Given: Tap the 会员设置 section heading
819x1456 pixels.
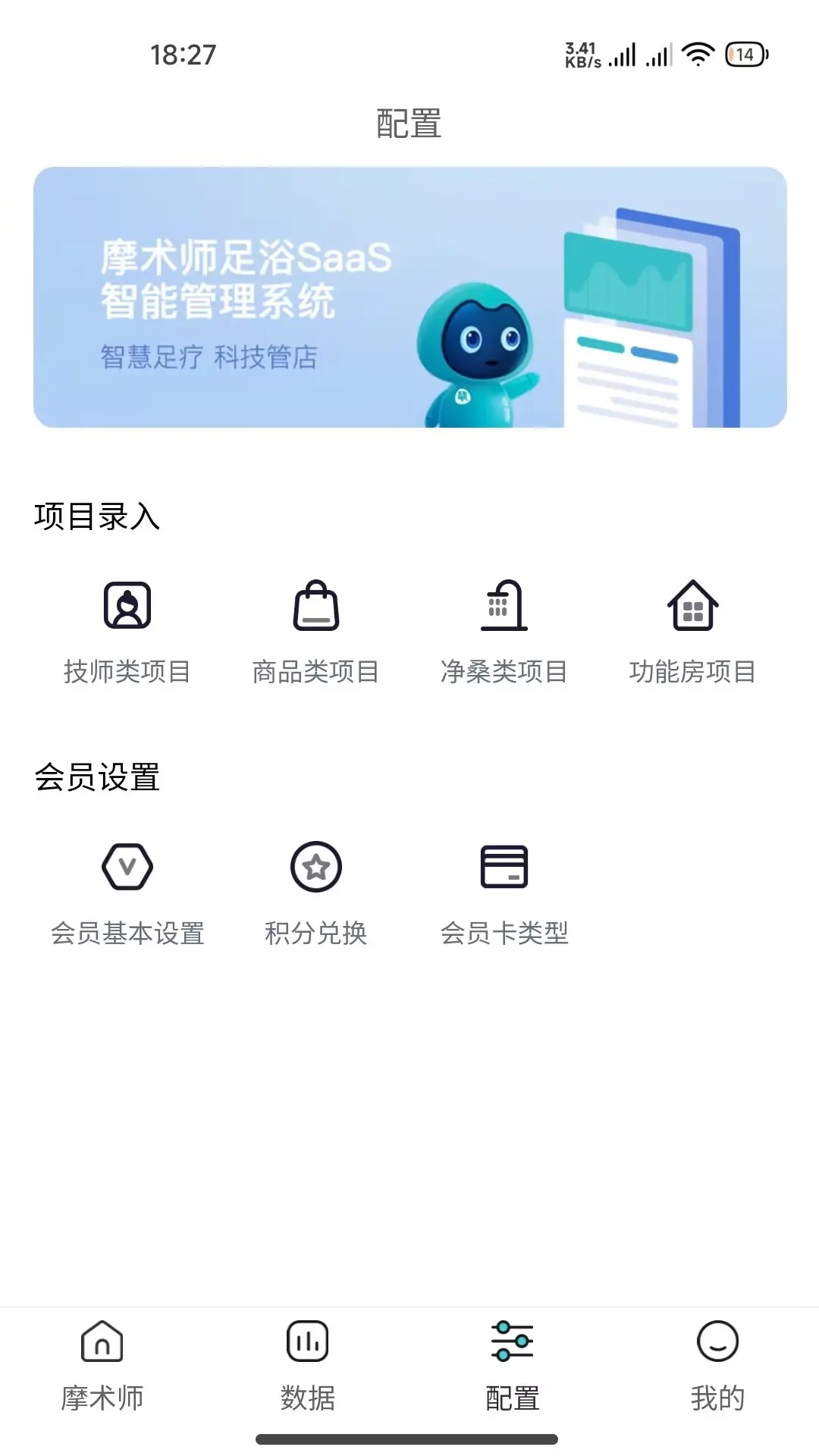Looking at the screenshot, I should (99, 777).
